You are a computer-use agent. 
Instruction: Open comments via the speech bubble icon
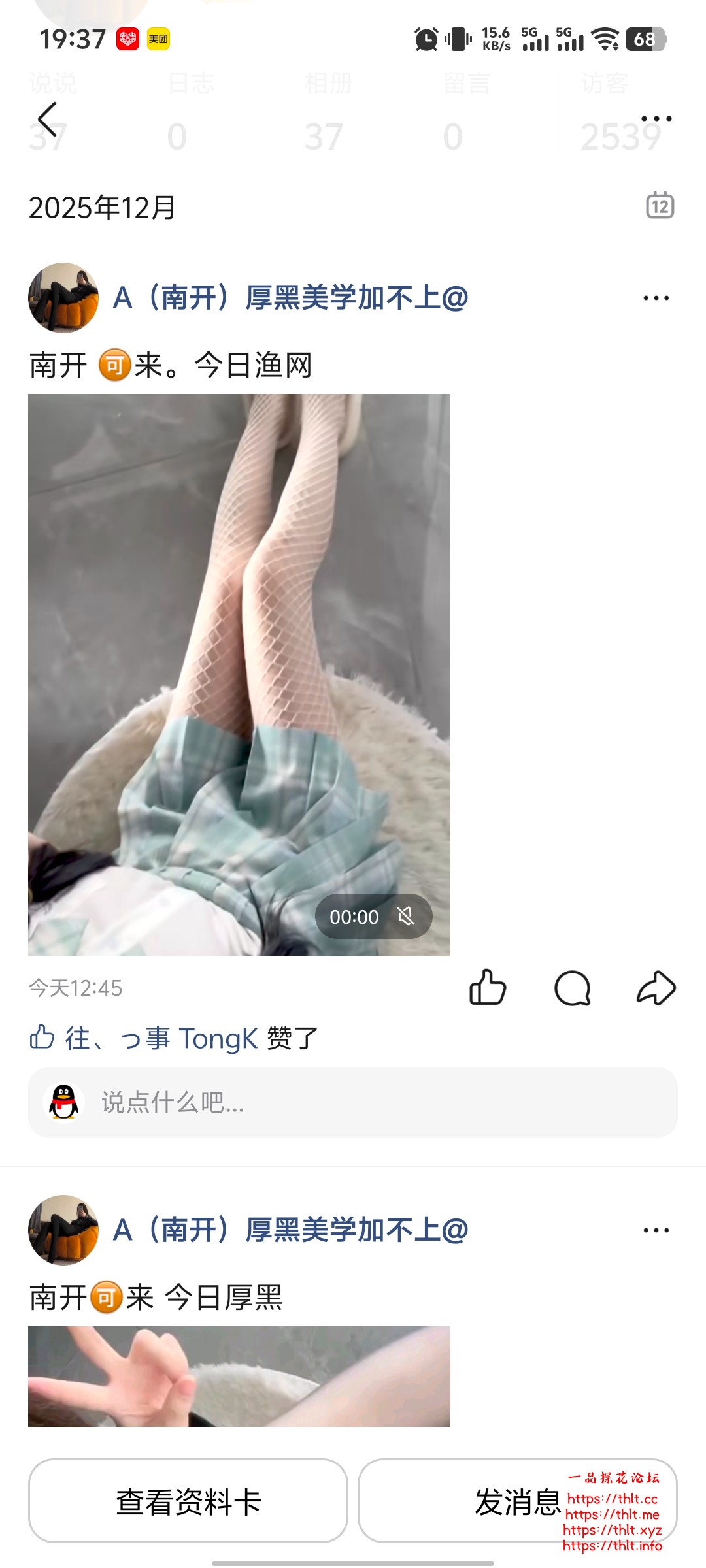click(x=573, y=988)
